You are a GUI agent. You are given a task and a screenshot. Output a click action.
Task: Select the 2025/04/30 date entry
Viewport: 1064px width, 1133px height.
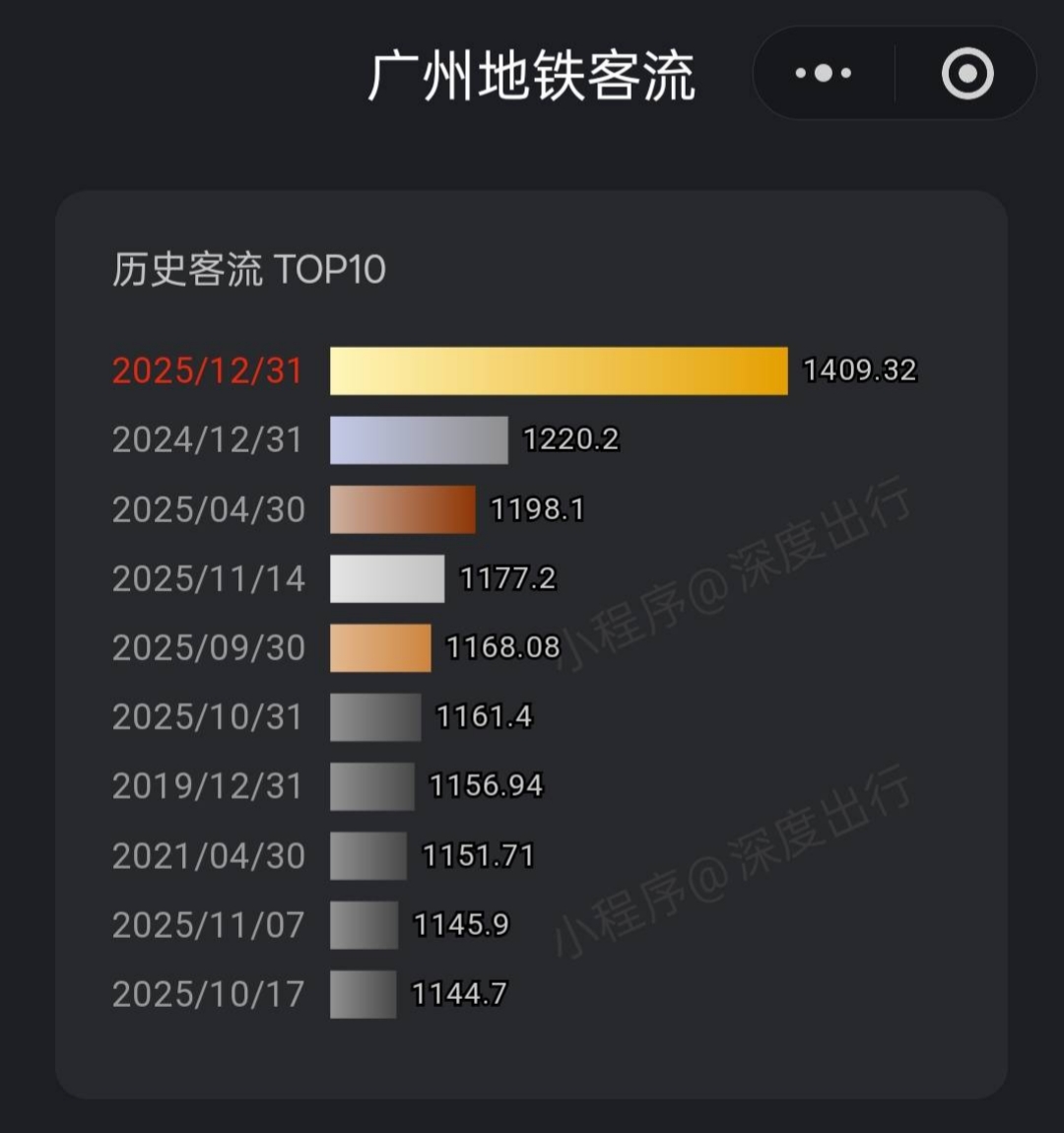pyautogui.click(x=208, y=509)
